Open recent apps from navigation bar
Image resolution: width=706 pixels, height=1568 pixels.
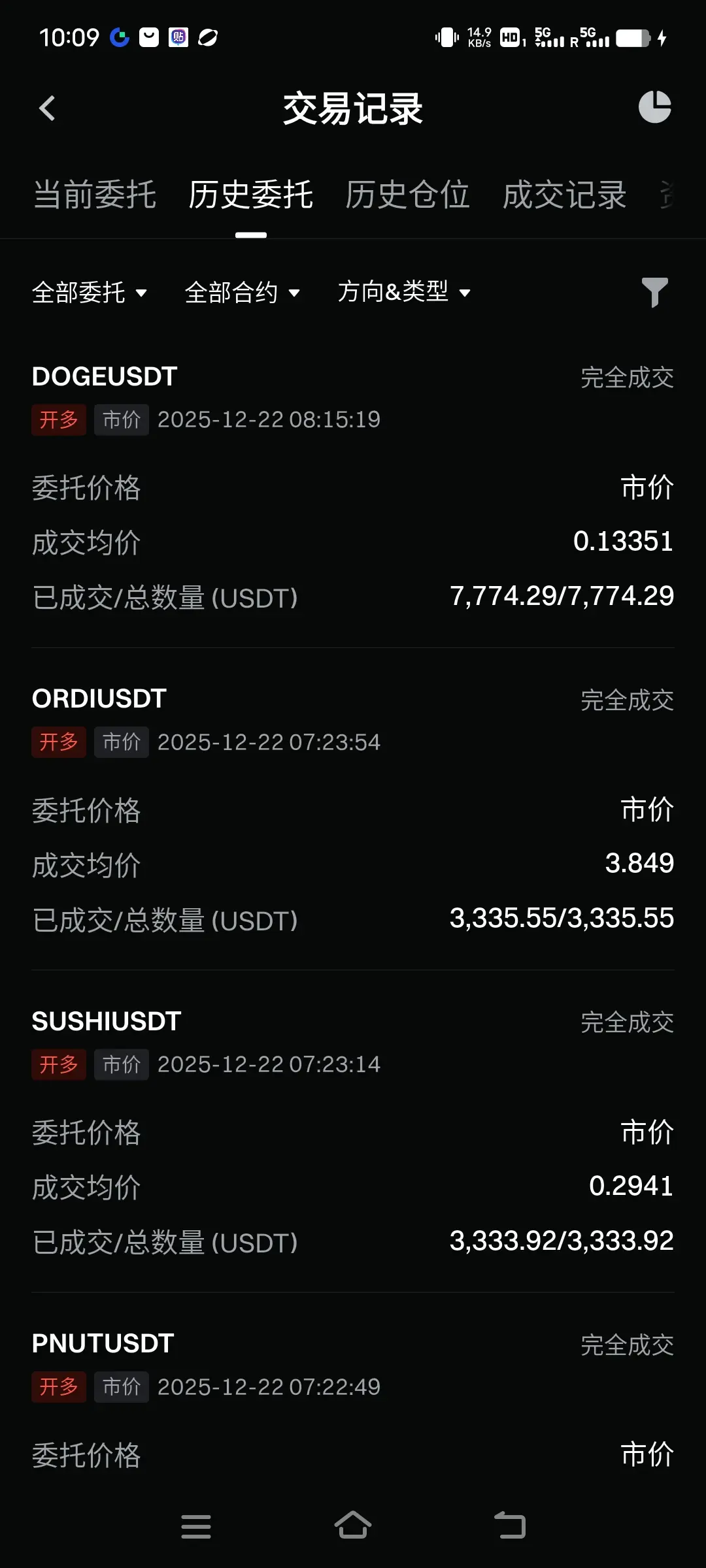(x=196, y=1526)
